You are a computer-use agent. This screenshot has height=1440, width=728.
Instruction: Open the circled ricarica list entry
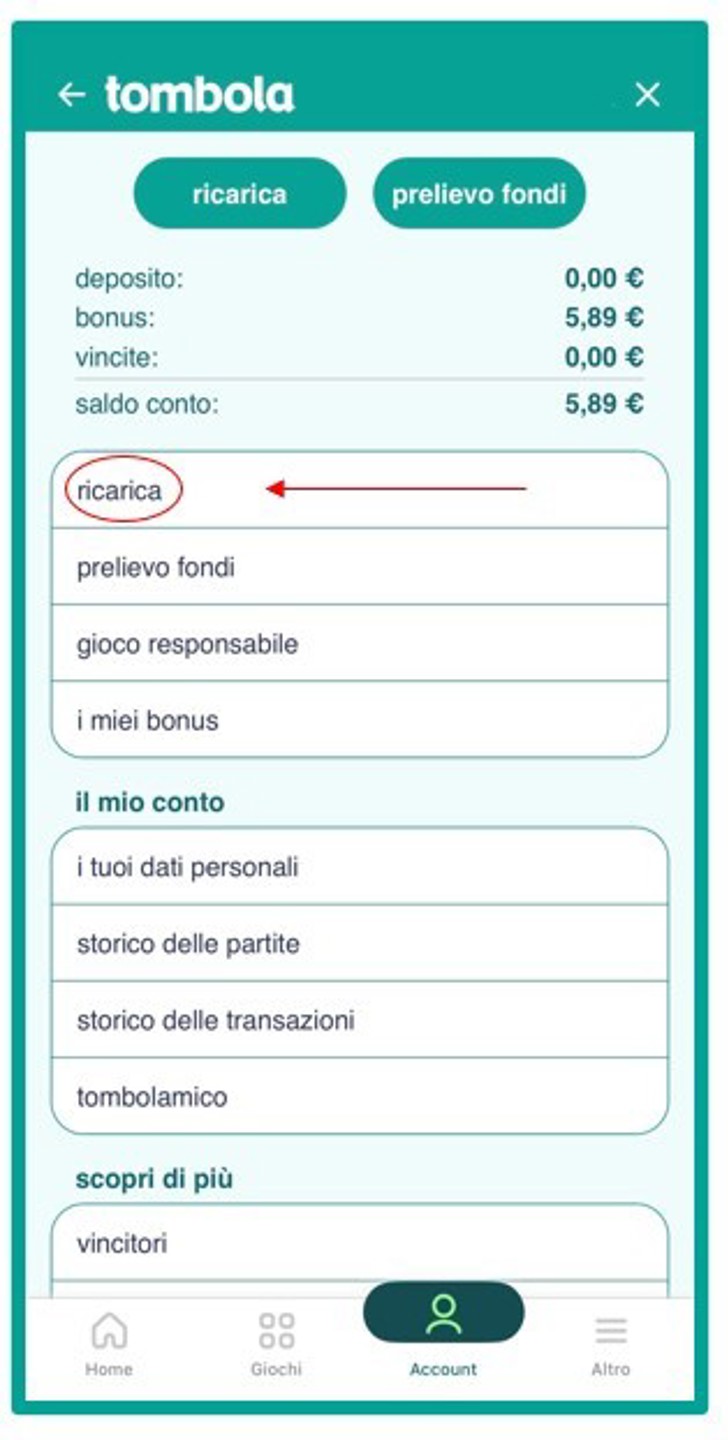coord(120,491)
